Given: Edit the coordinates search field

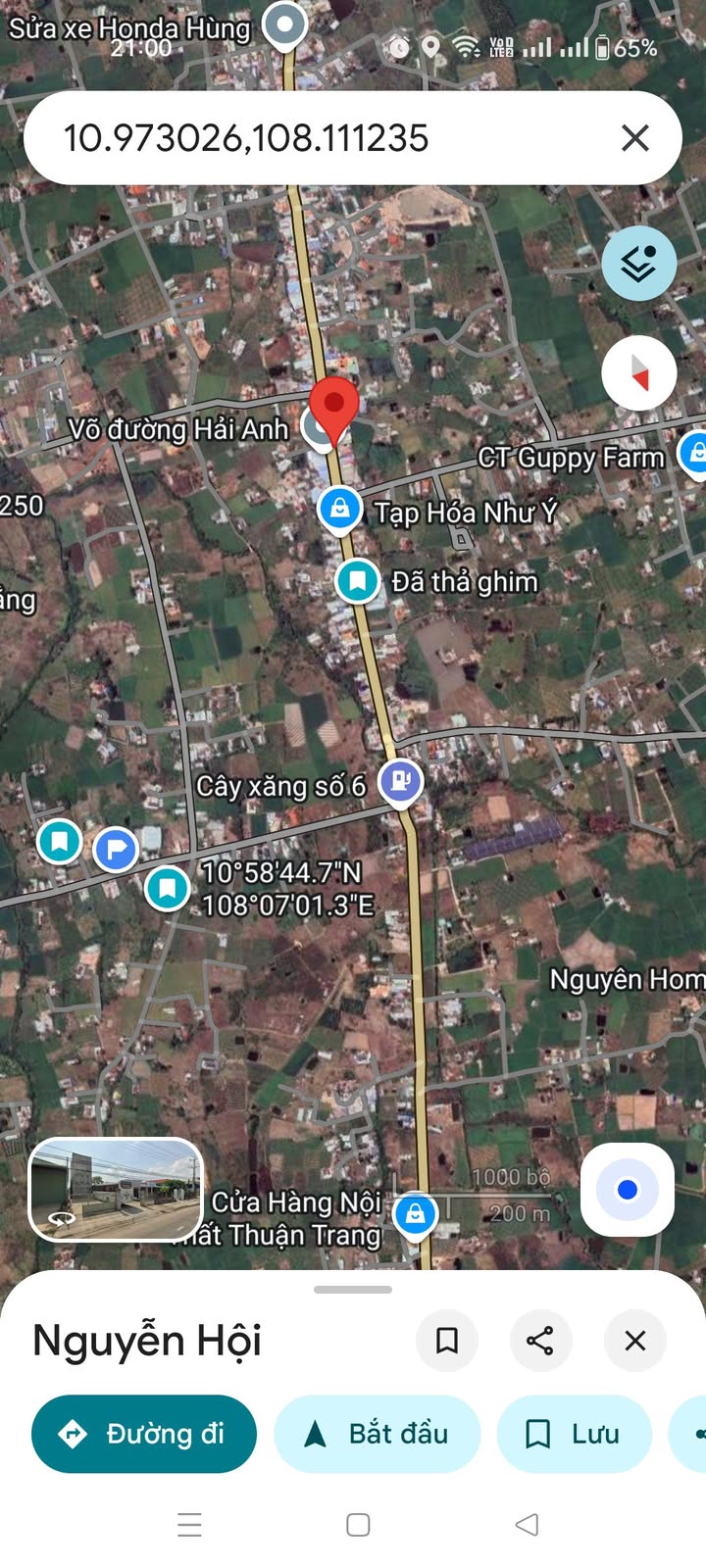Looking at the screenshot, I should pos(294,138).
